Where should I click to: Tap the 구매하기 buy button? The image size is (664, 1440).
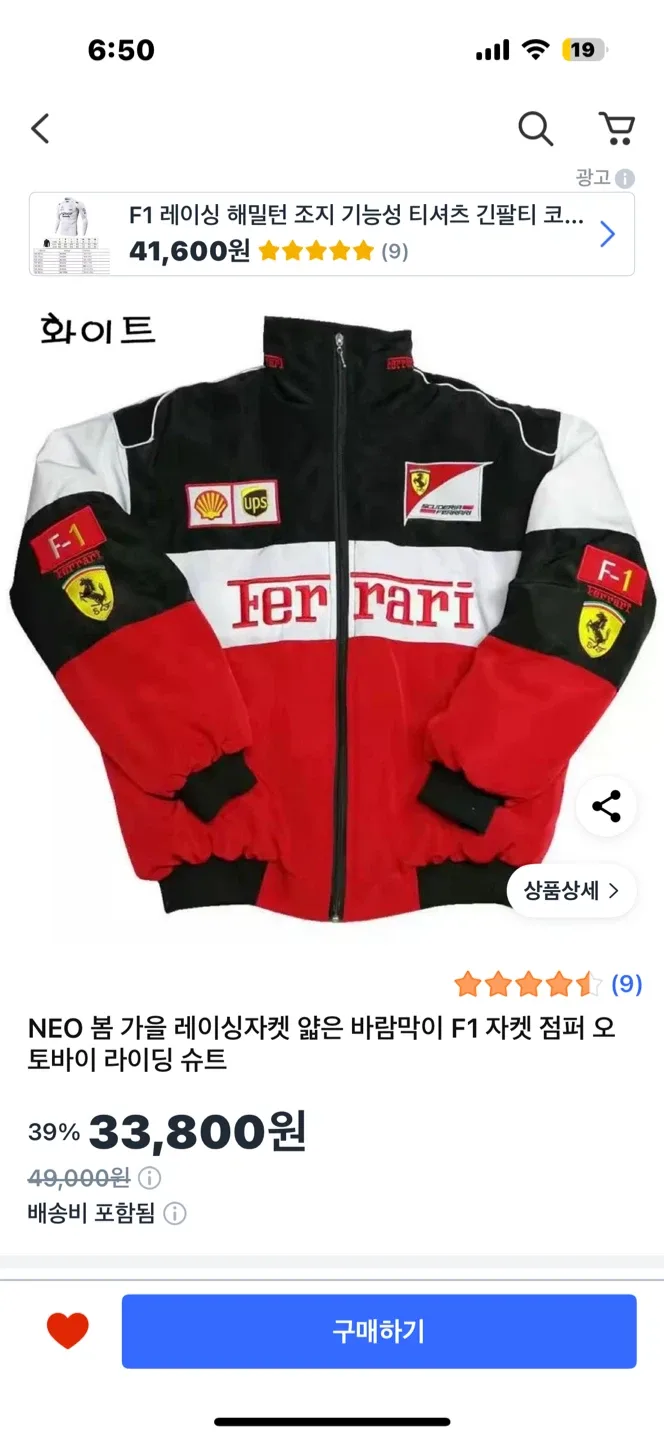(x=379, y=1331)
